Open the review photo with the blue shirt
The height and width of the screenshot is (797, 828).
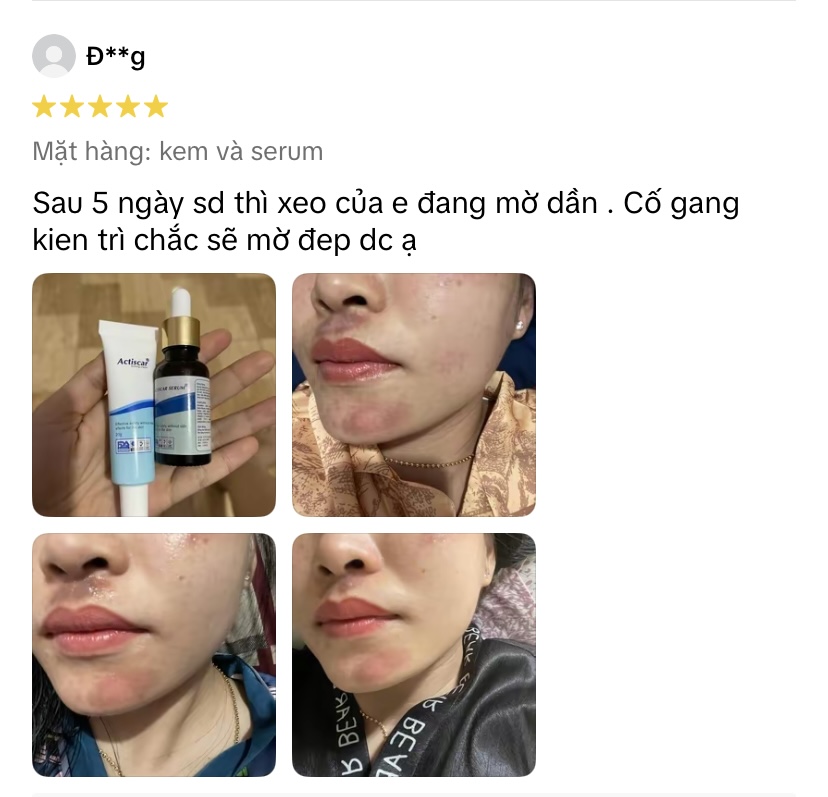click(154, 654)
